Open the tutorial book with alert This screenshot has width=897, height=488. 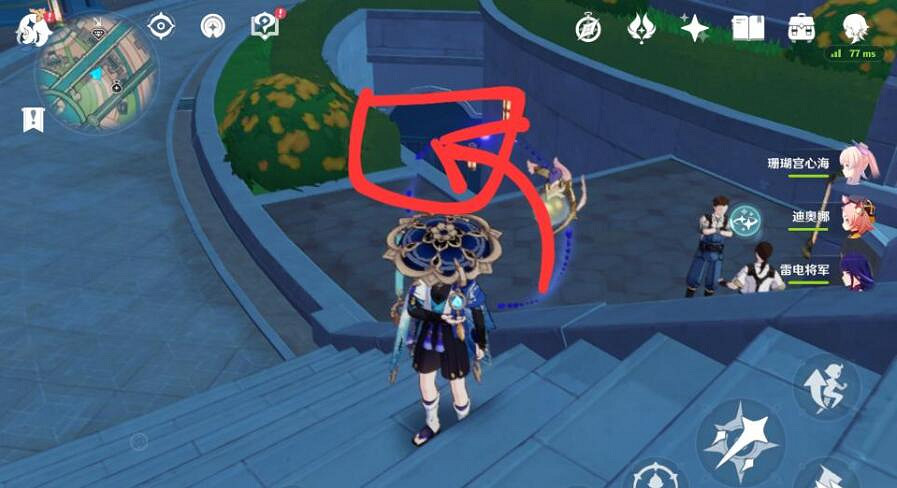click(264, 27)
